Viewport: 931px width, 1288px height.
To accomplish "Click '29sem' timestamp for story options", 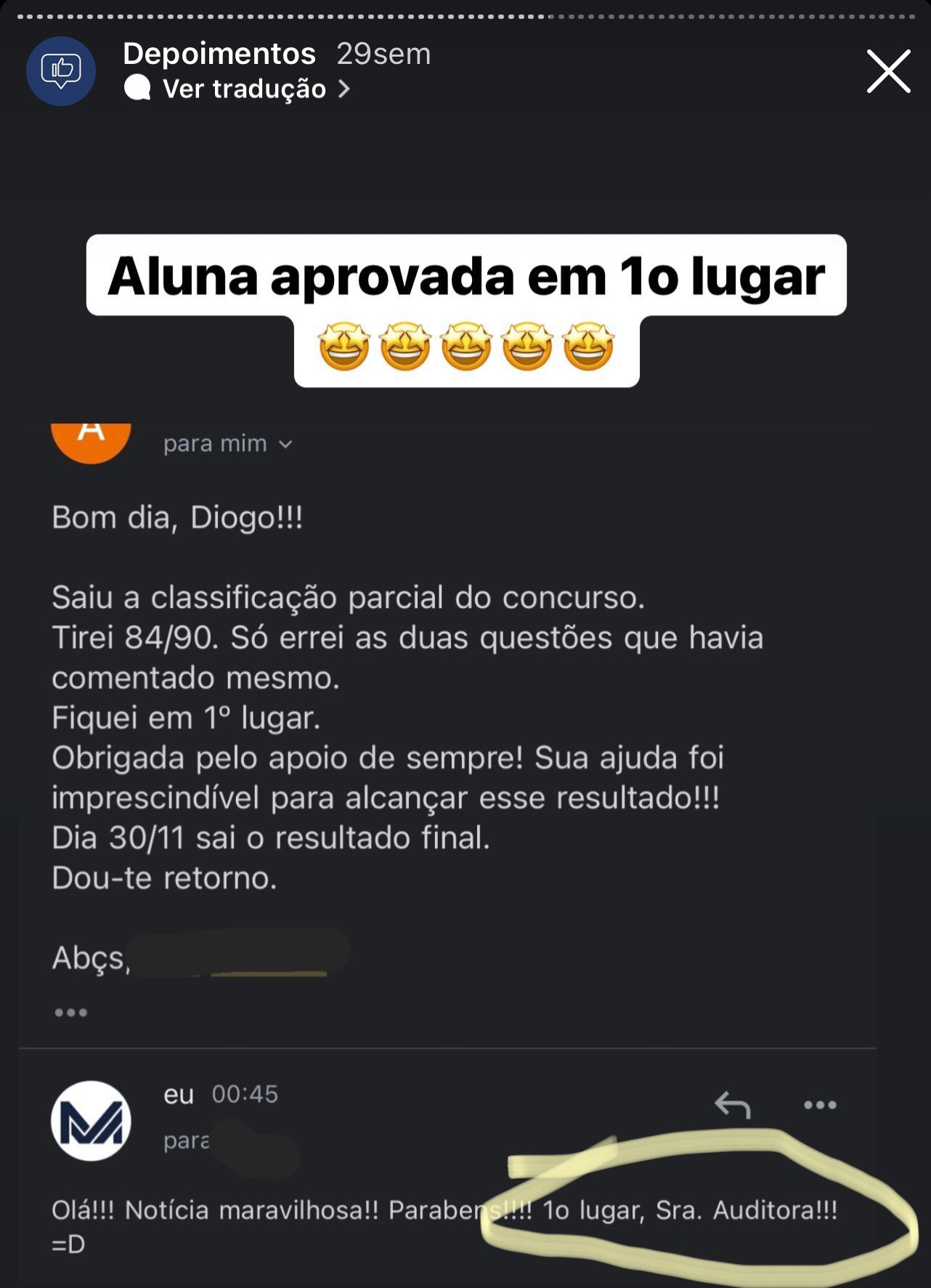I will click(x=383, y=54).
